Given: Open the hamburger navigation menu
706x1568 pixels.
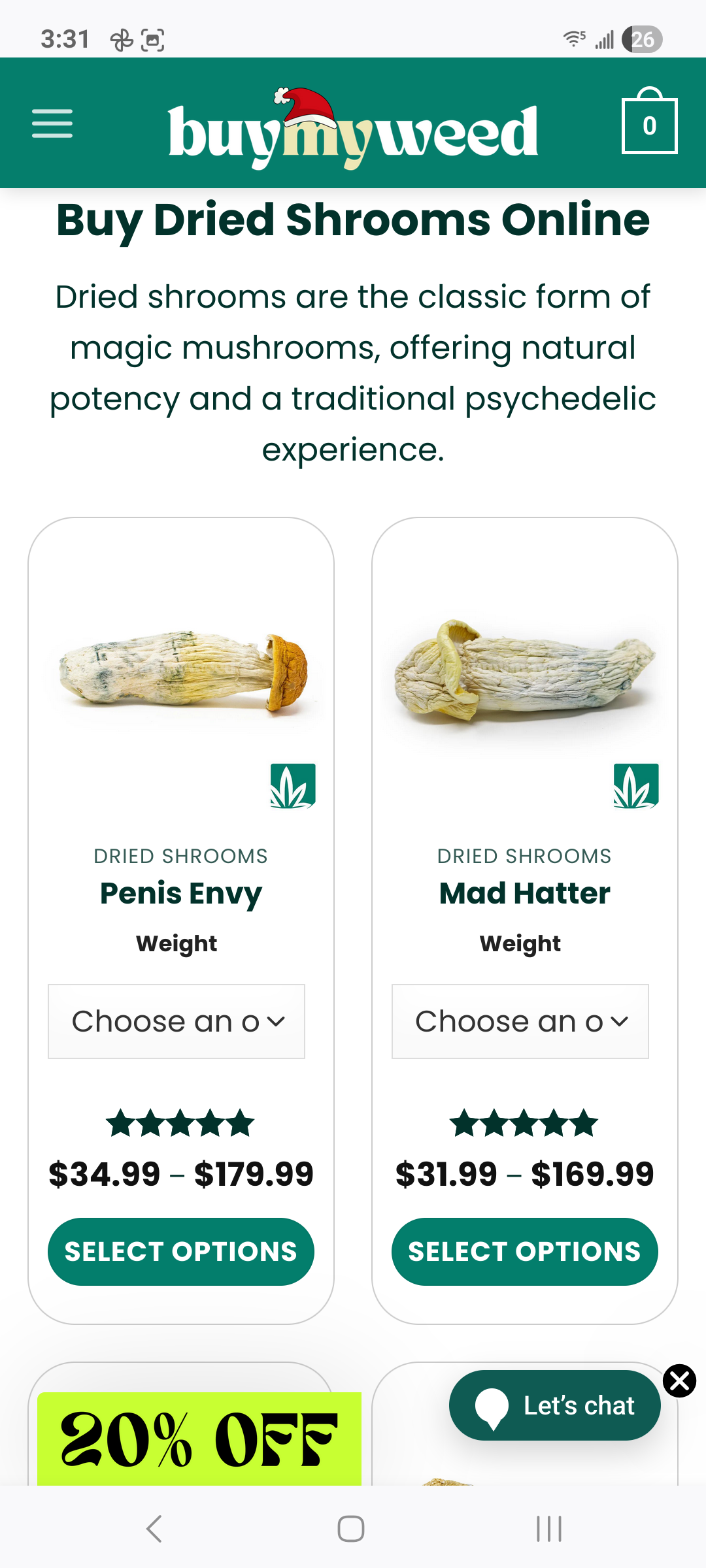Looking at the screenshot, I should pyautogui.click(x=52, y=123).
